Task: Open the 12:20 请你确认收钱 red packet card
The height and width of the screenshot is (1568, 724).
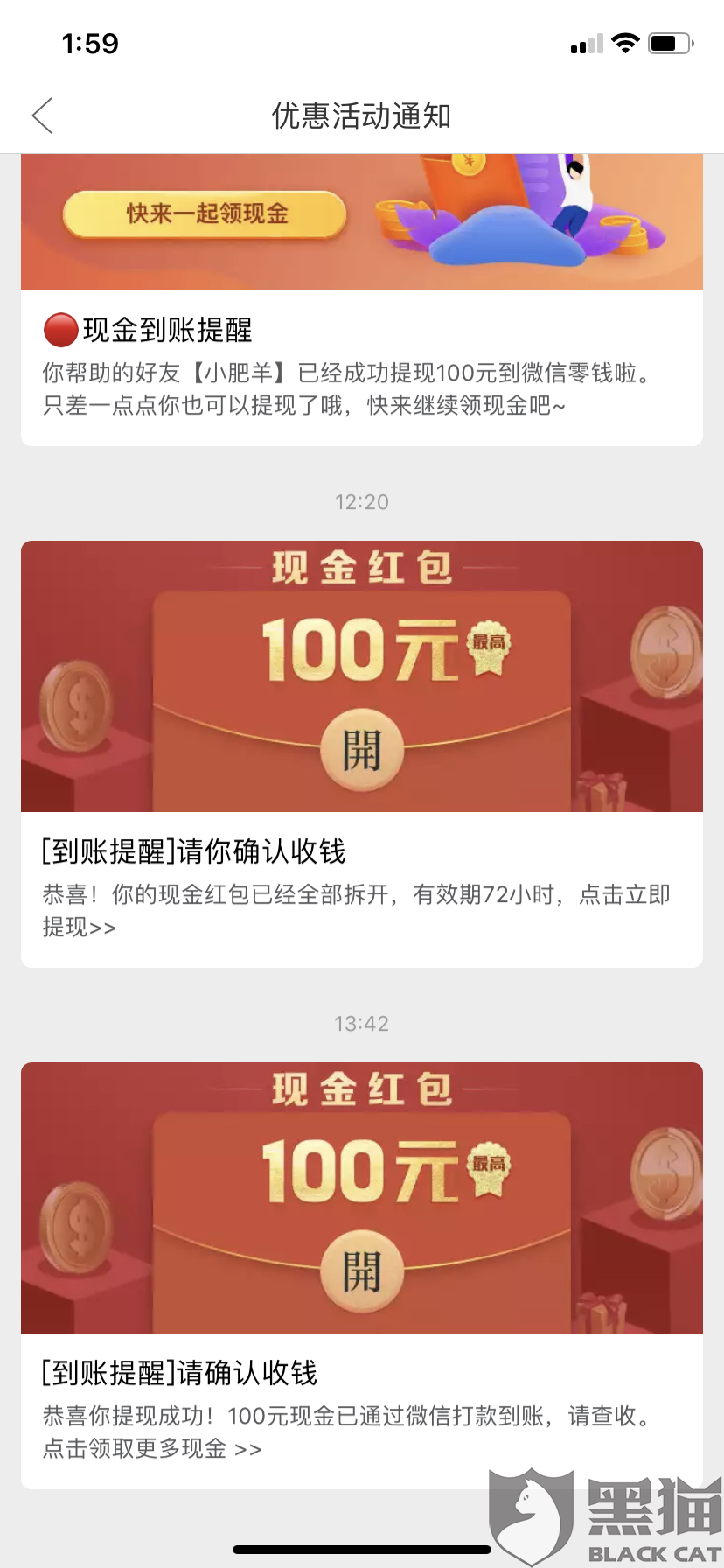Action: point(361,752)
